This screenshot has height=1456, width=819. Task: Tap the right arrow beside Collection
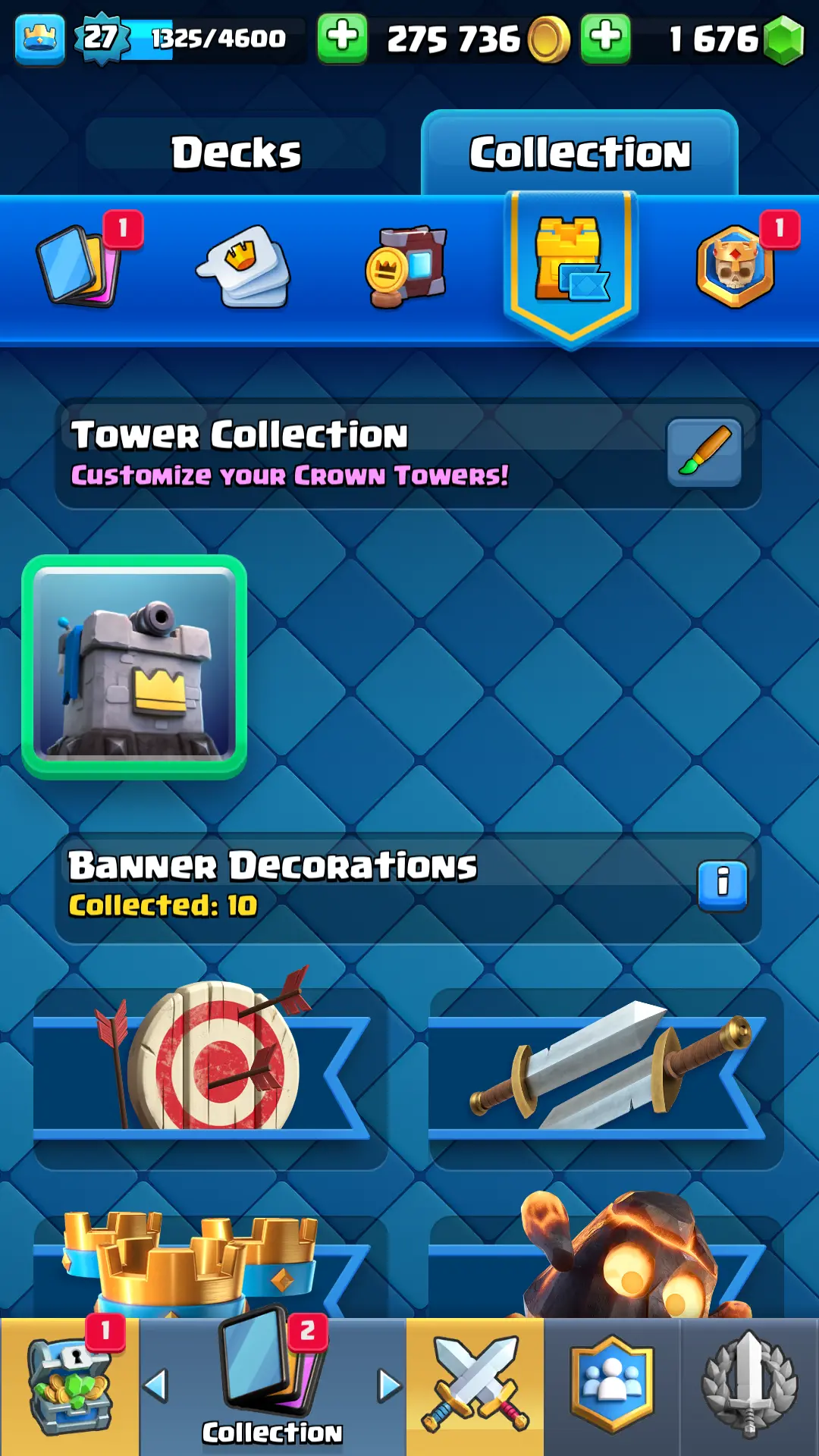pyautogui.click(x=389, y=1385)
